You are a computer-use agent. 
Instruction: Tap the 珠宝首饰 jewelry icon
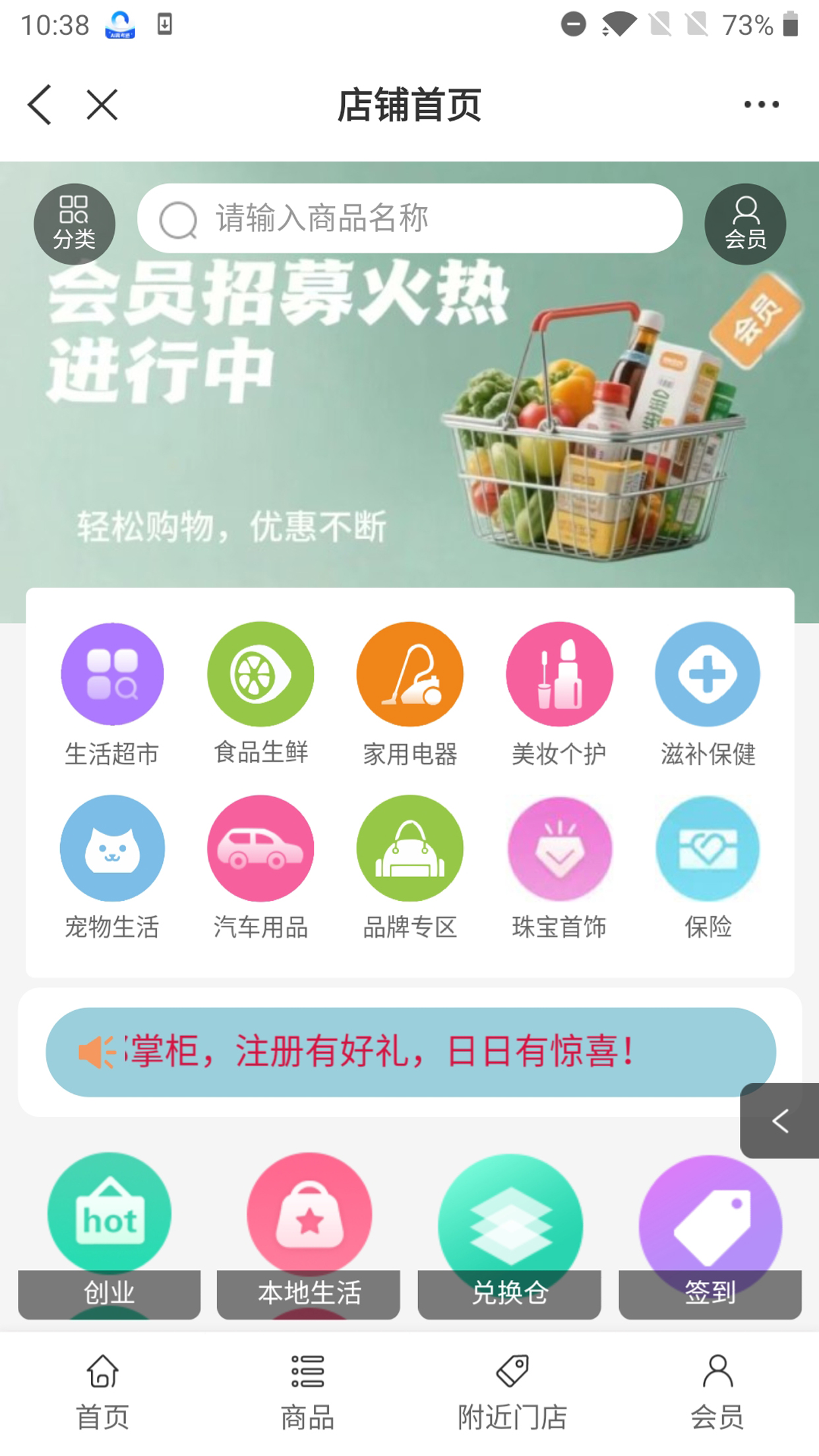pyautogui.click(x=559, y=849)
